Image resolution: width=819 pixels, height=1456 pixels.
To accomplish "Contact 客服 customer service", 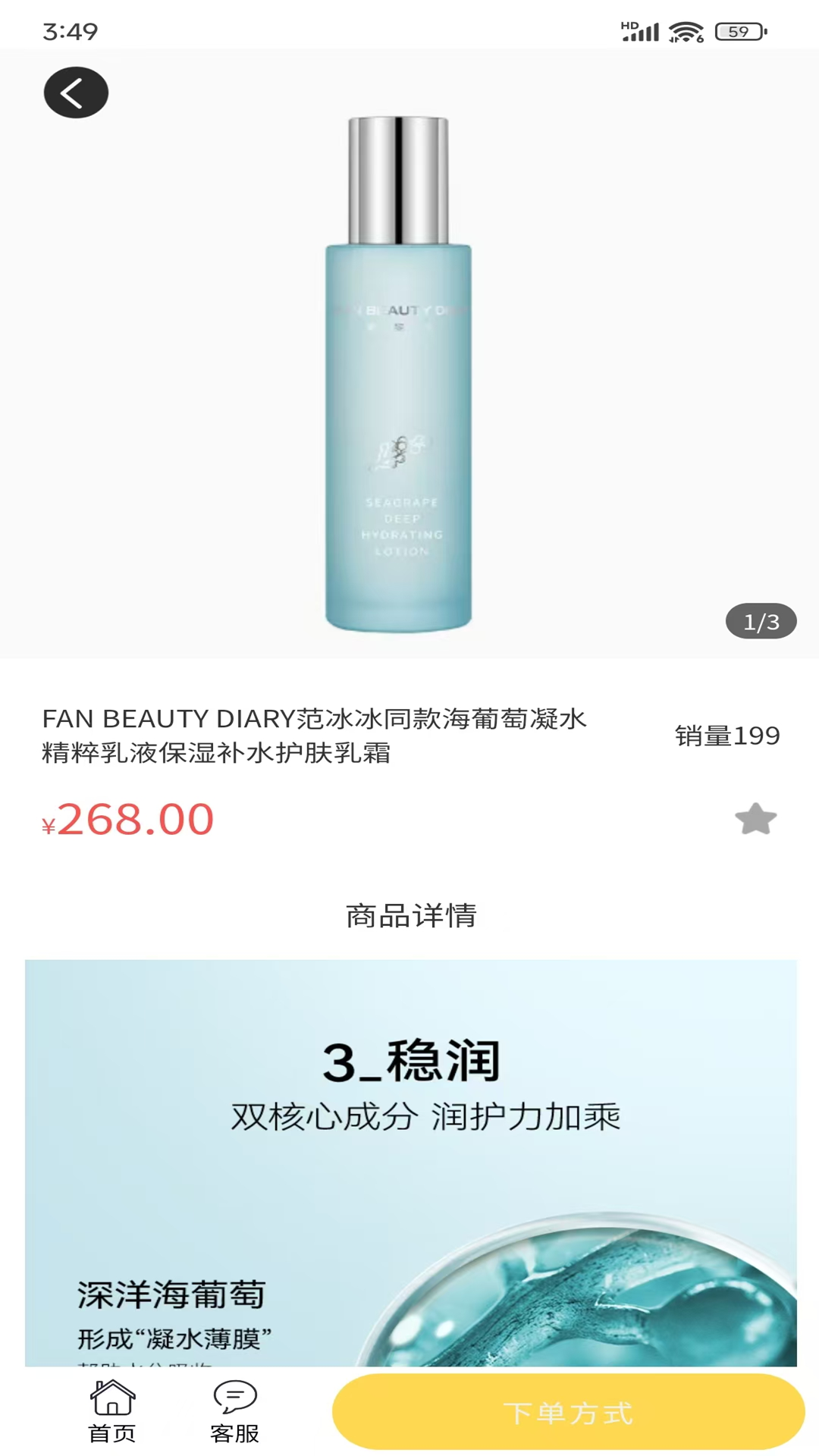I will pos(235,1411).
